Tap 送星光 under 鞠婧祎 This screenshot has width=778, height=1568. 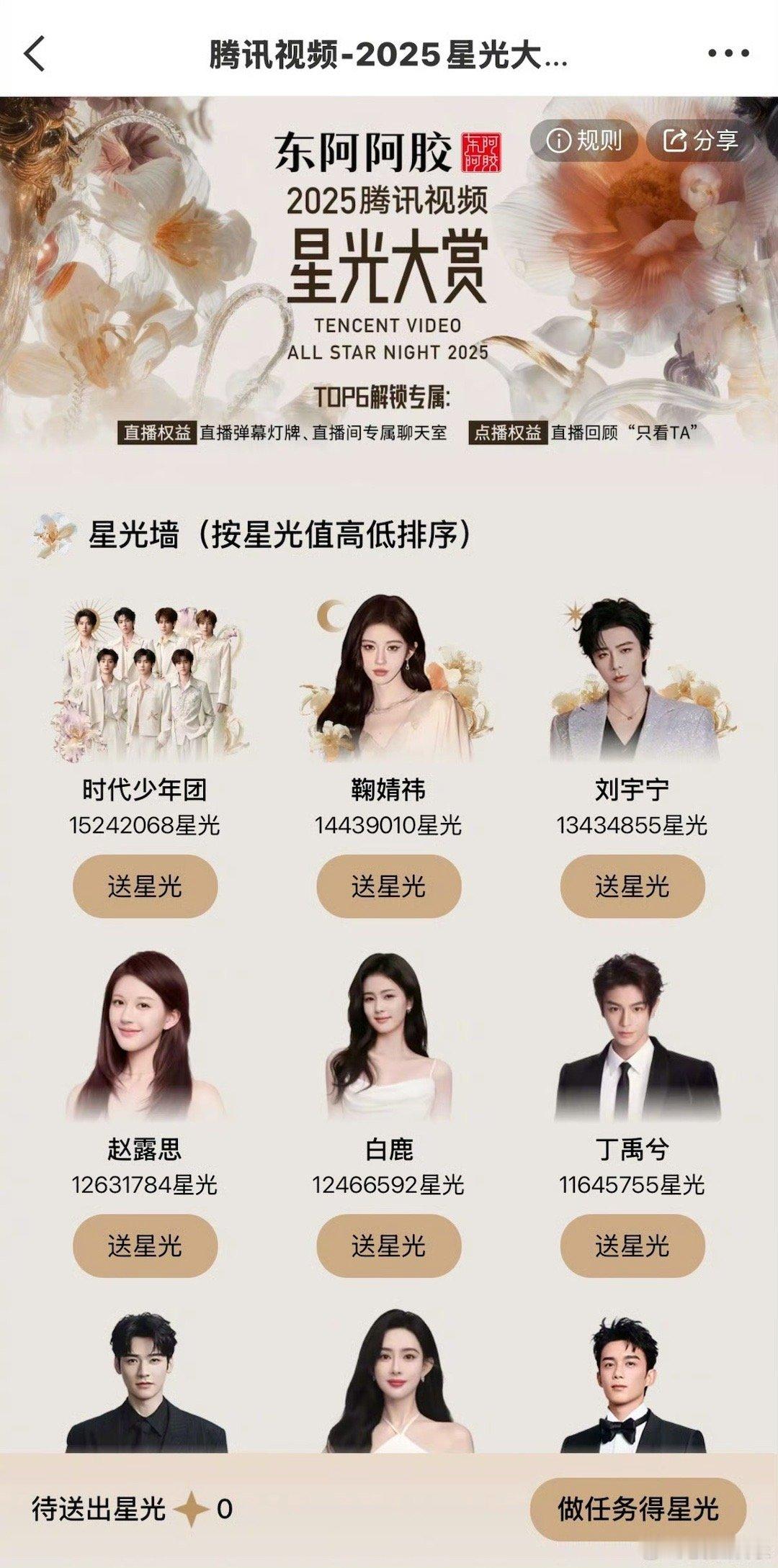click(x=389, y=887)
